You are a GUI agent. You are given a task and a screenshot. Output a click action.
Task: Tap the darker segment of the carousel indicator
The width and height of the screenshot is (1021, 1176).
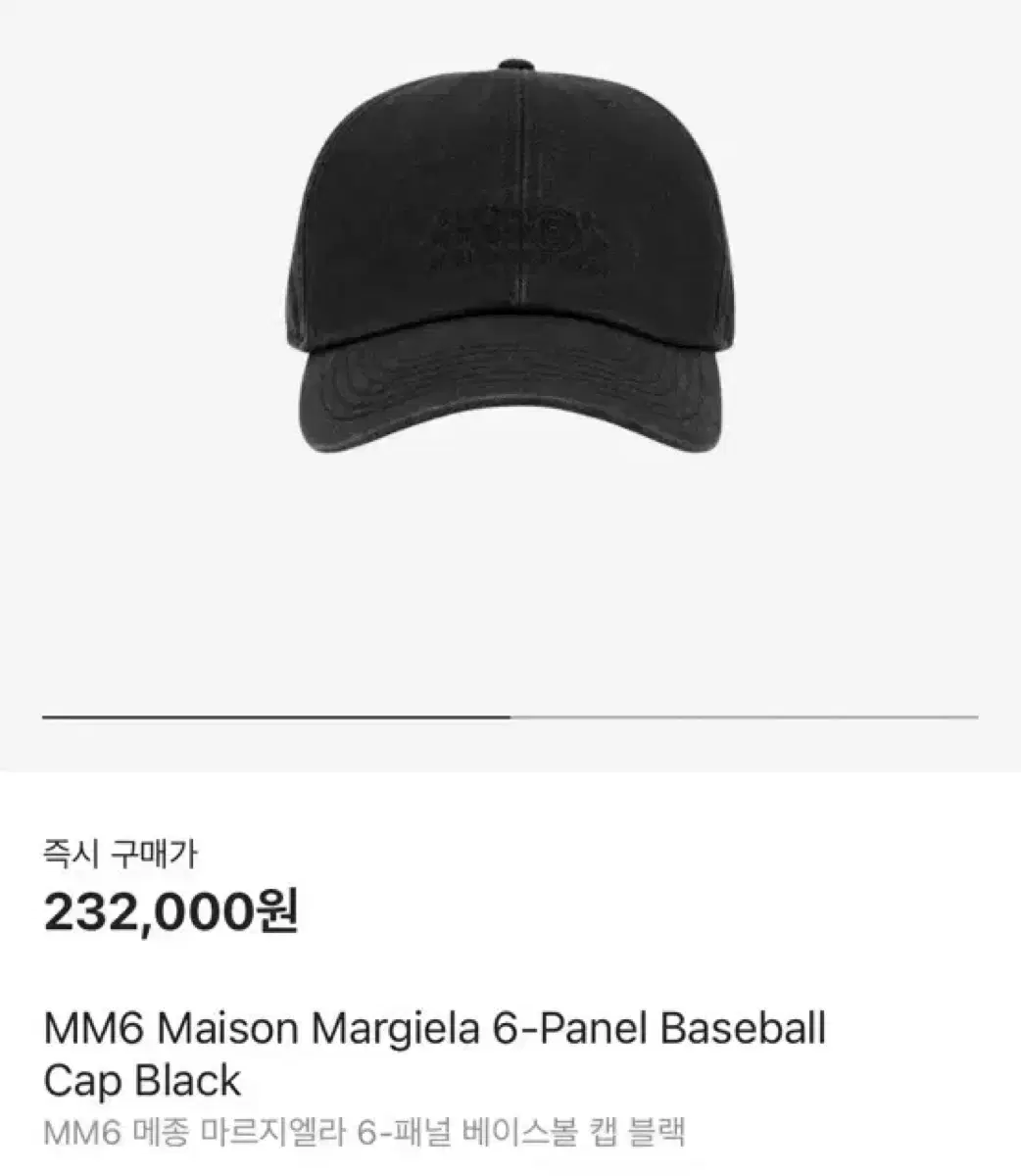click(x=274, y=716)
